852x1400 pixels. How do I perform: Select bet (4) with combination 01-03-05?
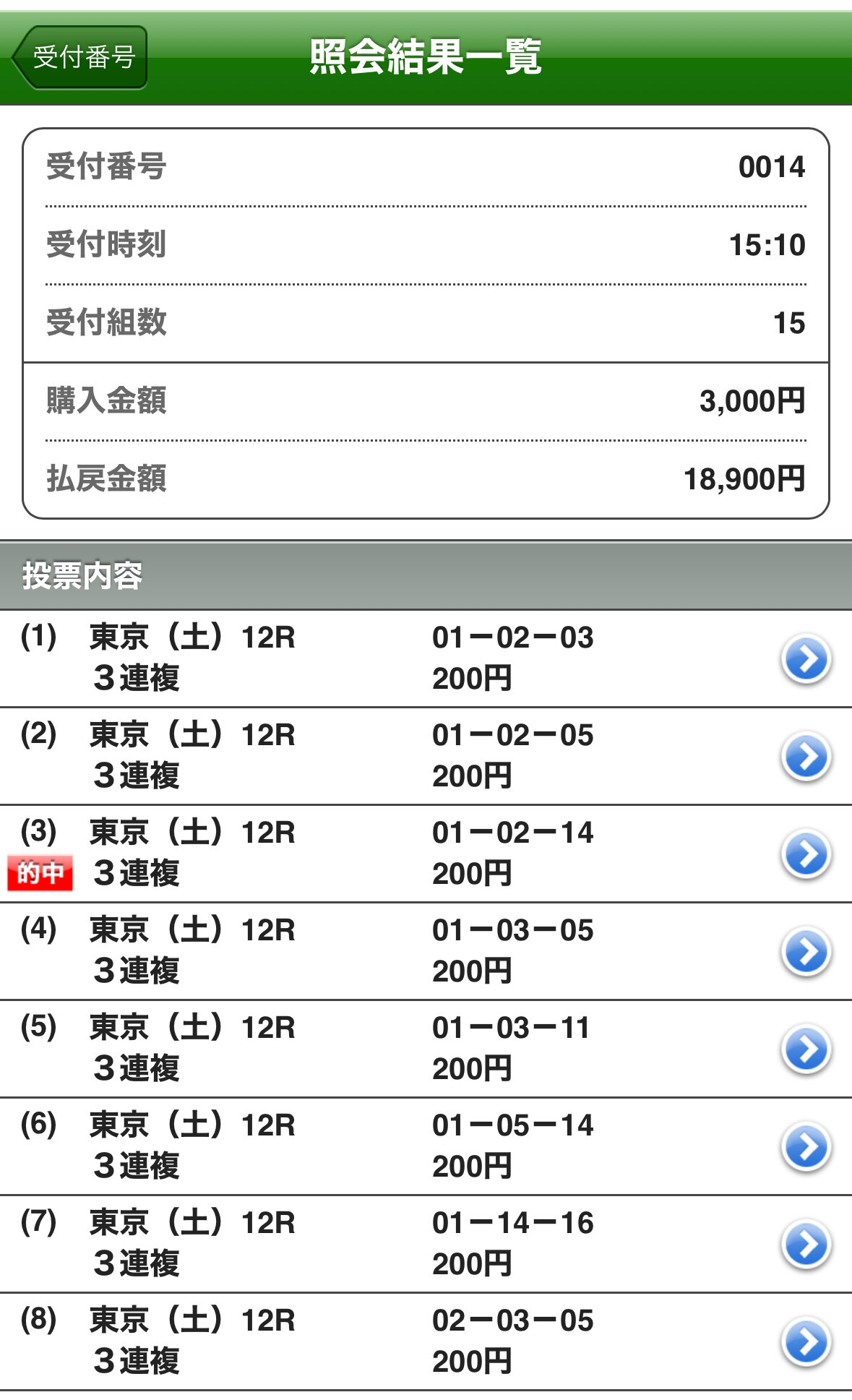click(806, 951)
